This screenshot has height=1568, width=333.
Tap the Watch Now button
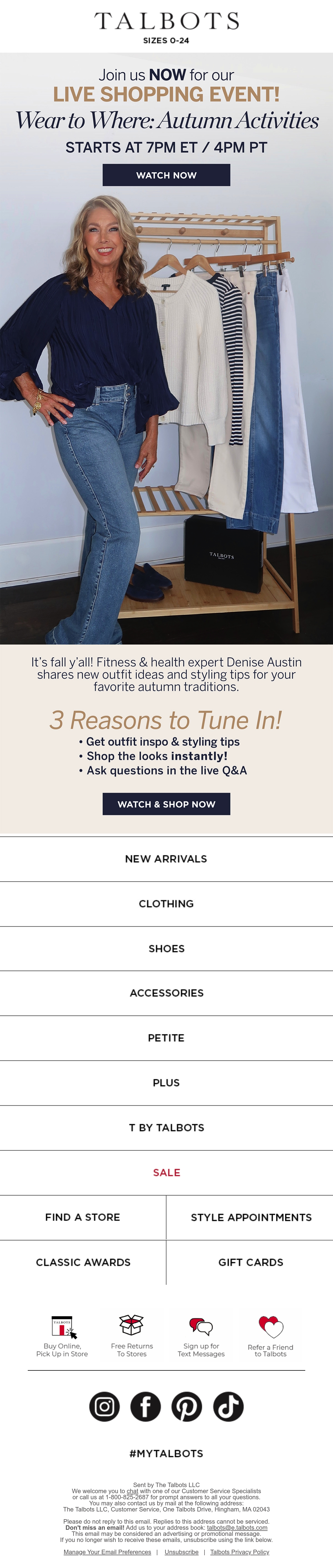(x=166, y=175)
